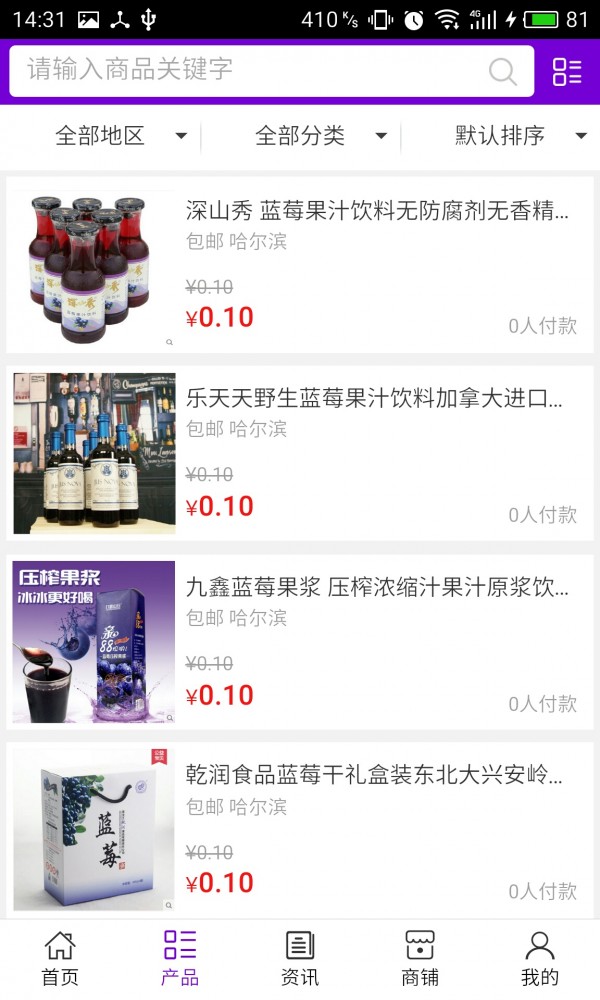Switch to the 资讯 news tab
The width and height of the screenshot is (600, 1000).
pyautogui.click(x=300, y=959)
